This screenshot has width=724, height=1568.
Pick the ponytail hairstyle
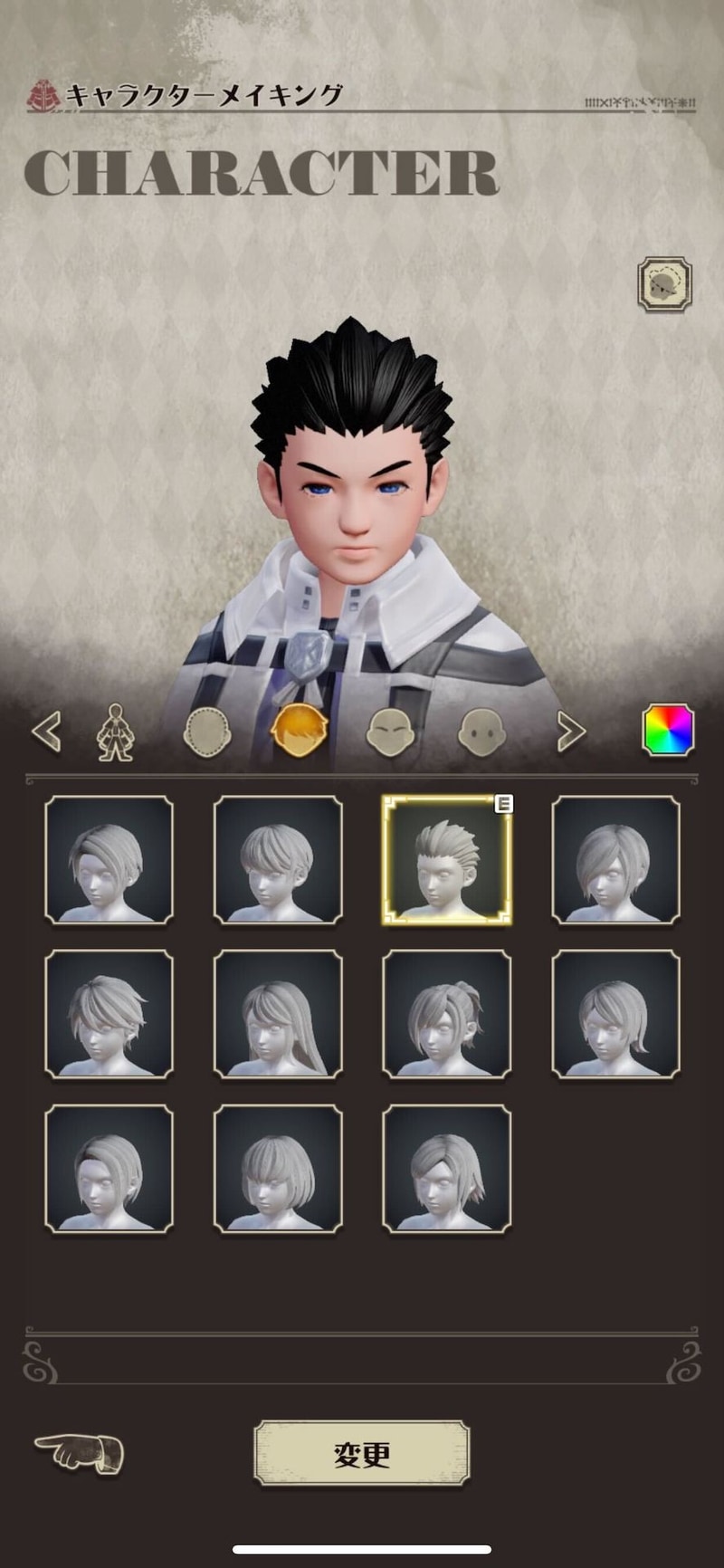coord(447,1014)
